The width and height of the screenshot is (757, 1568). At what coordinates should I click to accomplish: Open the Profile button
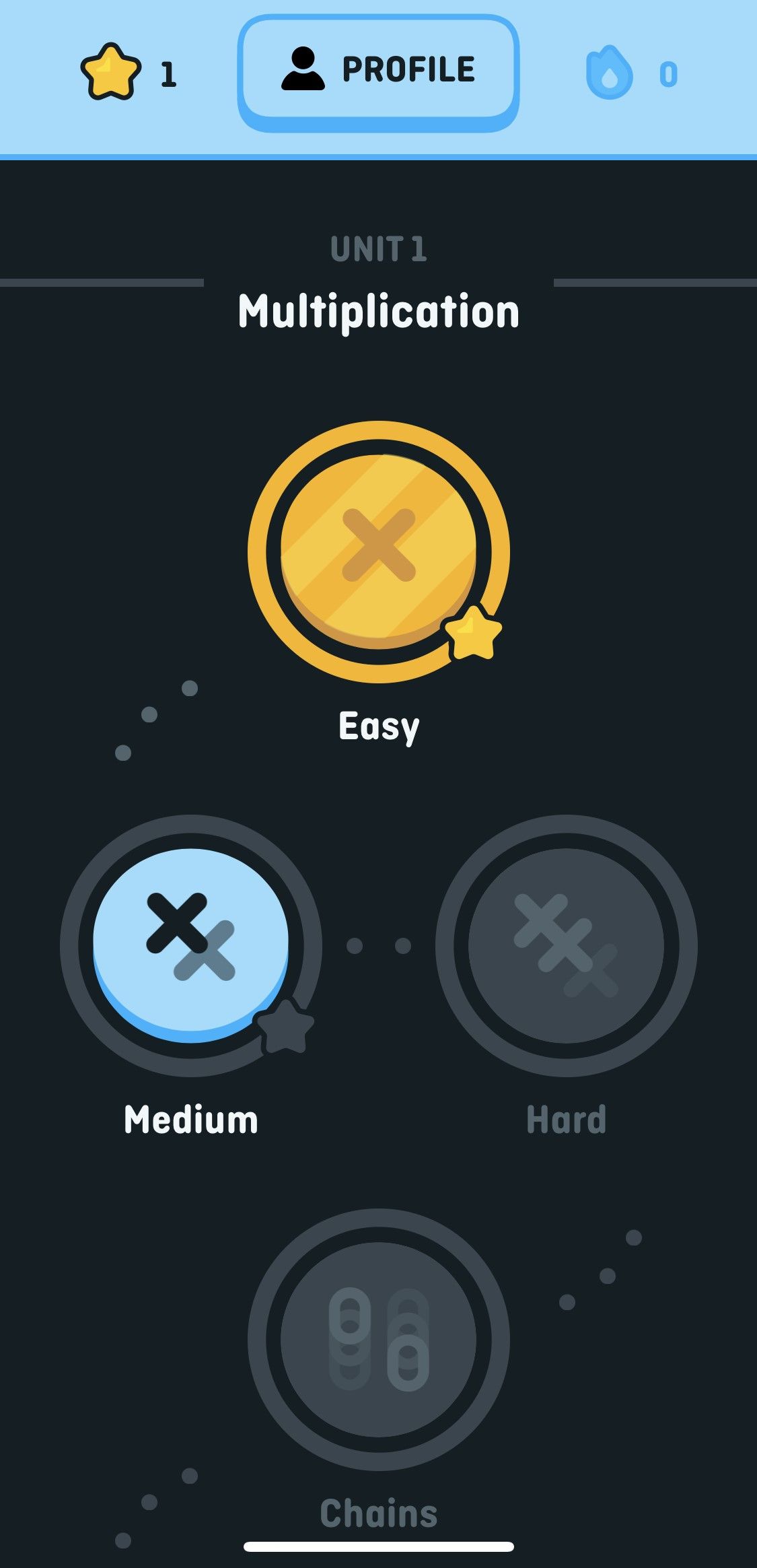point(378,71)
